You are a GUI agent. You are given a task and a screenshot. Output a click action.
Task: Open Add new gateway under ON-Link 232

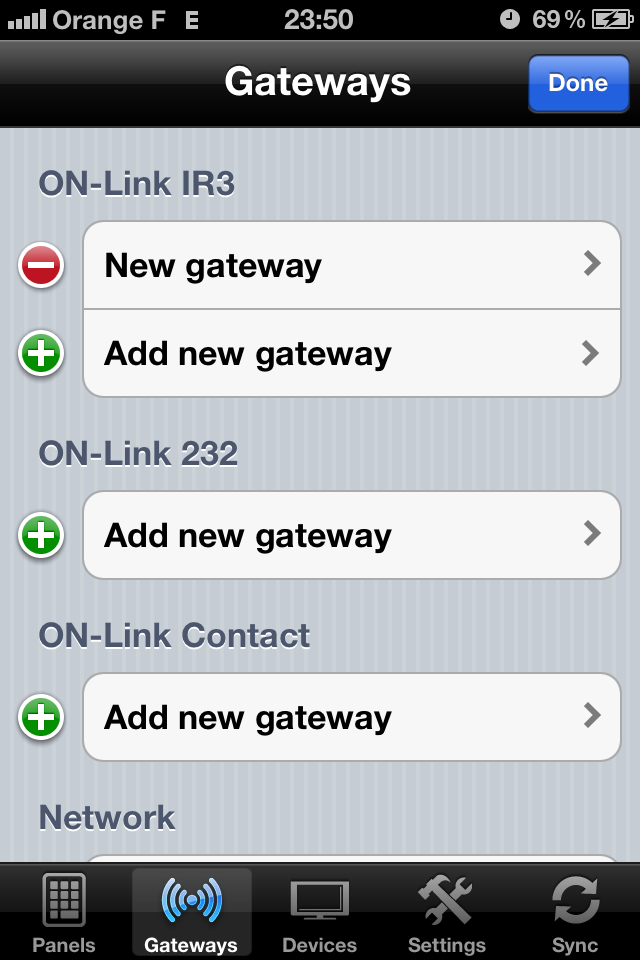tap(351, 535)
